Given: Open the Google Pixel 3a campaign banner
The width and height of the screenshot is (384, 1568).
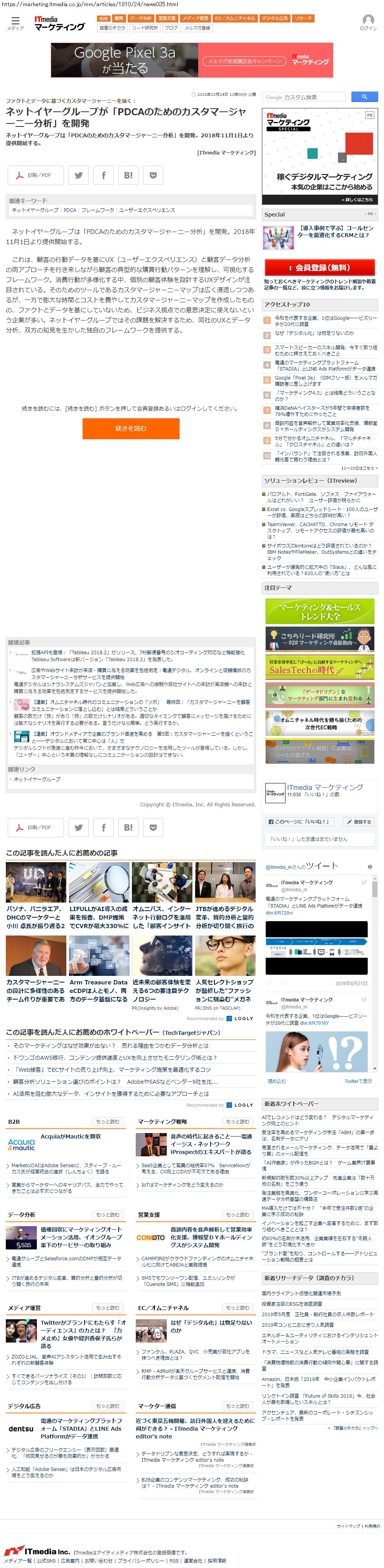Looking at the screenshot, I should point(192,60).
